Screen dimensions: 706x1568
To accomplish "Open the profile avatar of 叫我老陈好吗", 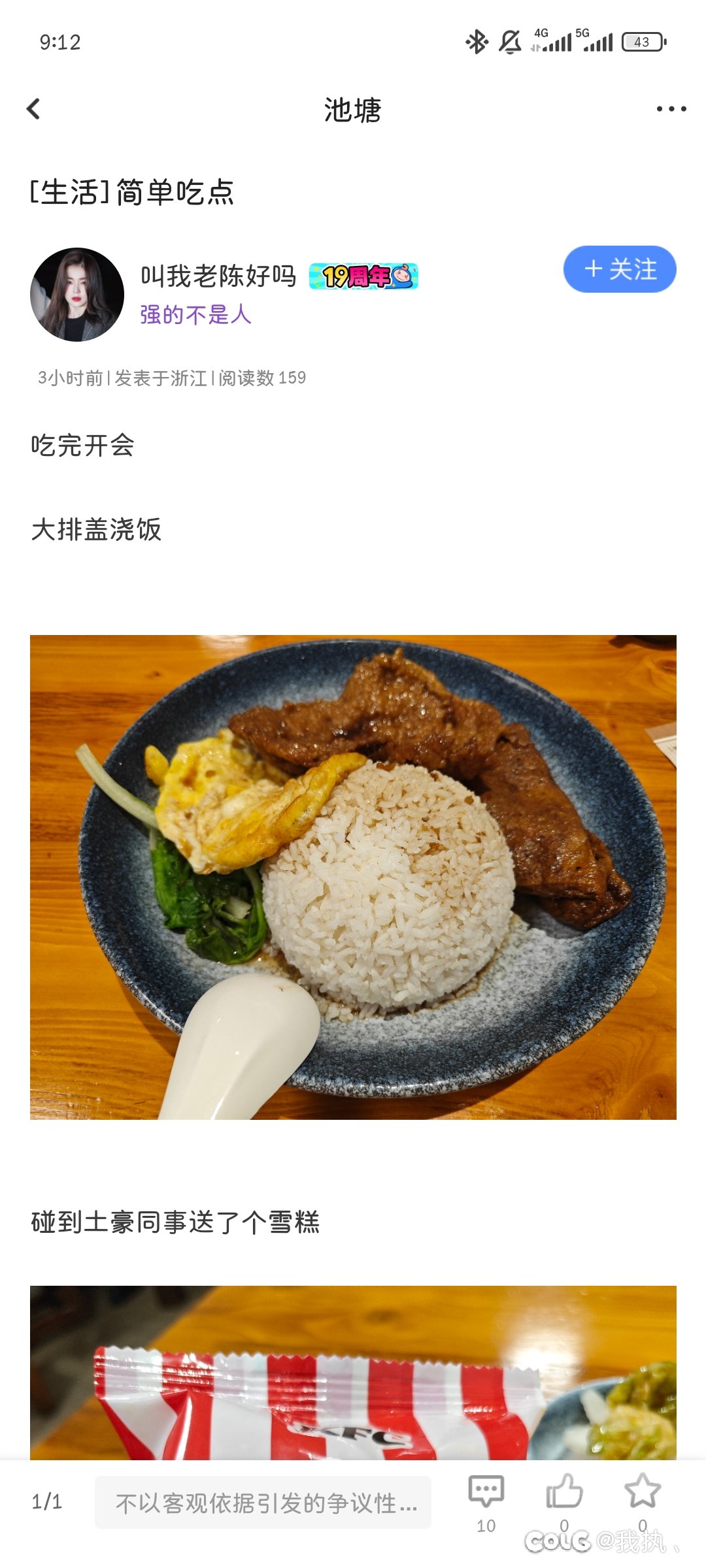I will (77, 294).
